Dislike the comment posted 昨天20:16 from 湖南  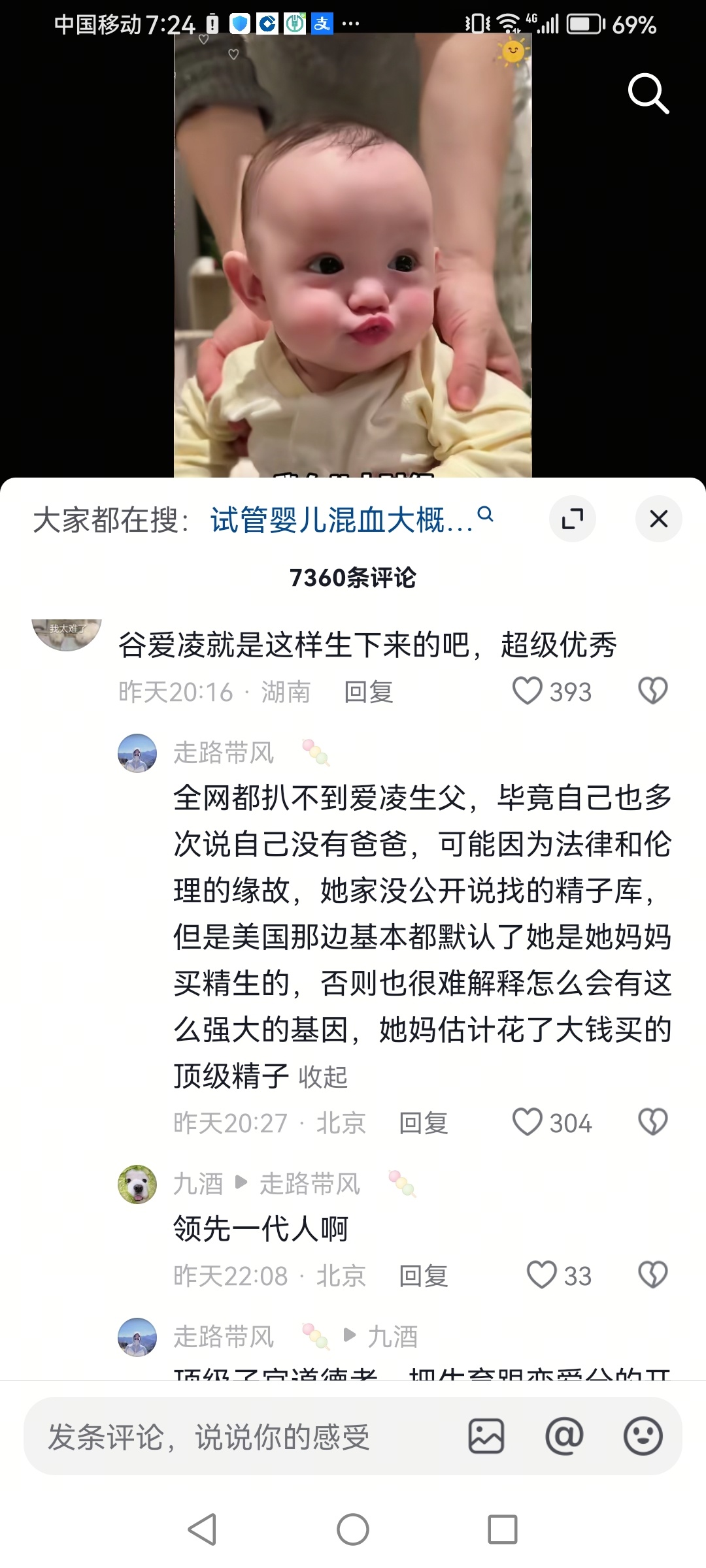652,691
